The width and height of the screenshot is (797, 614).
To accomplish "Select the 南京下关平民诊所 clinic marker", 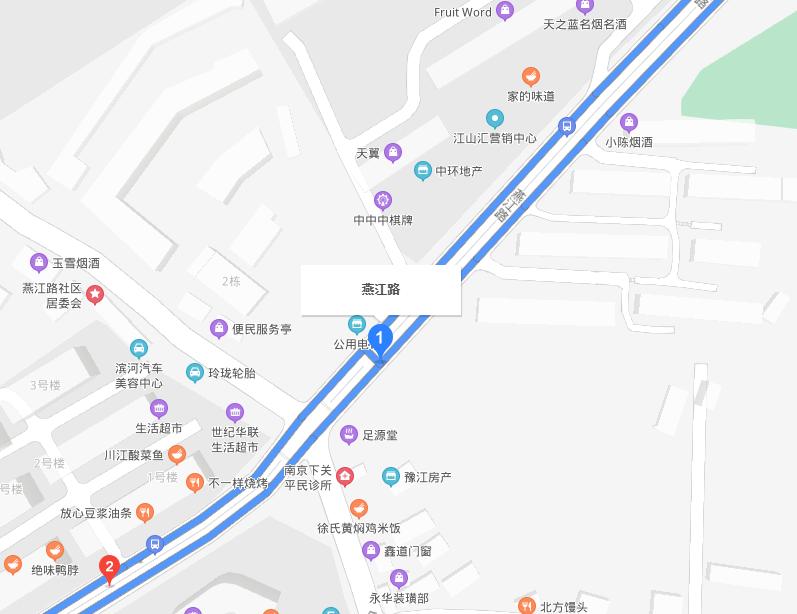I will [345, 476].
